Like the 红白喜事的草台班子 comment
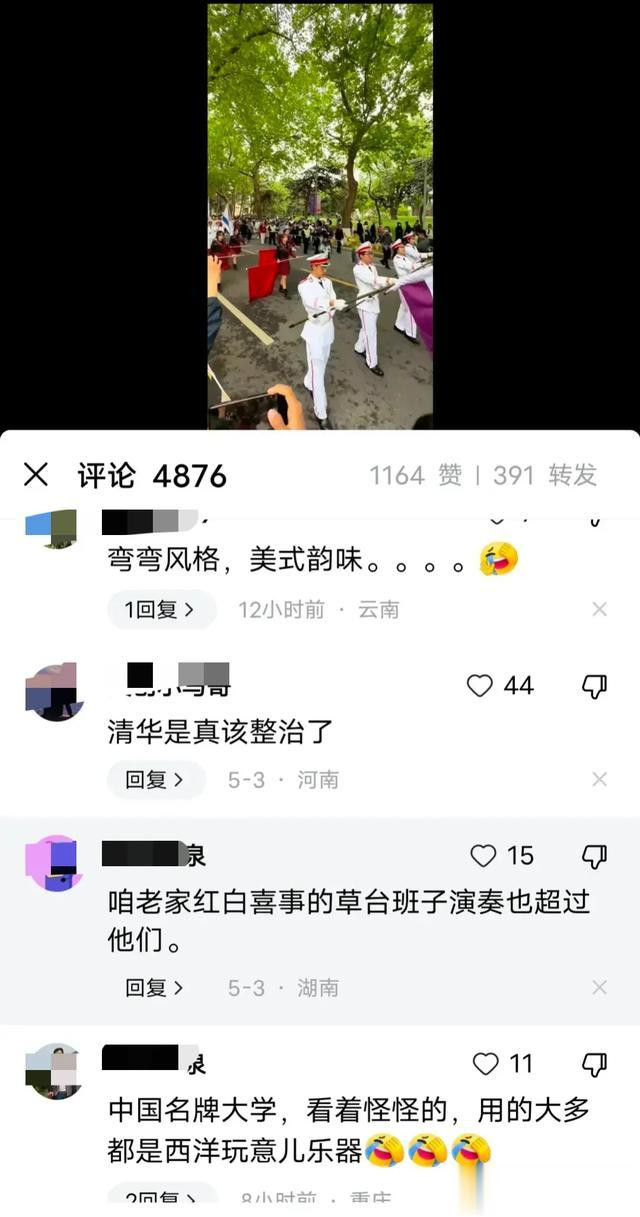640x1217 pixels. click(x=484, y=855)
